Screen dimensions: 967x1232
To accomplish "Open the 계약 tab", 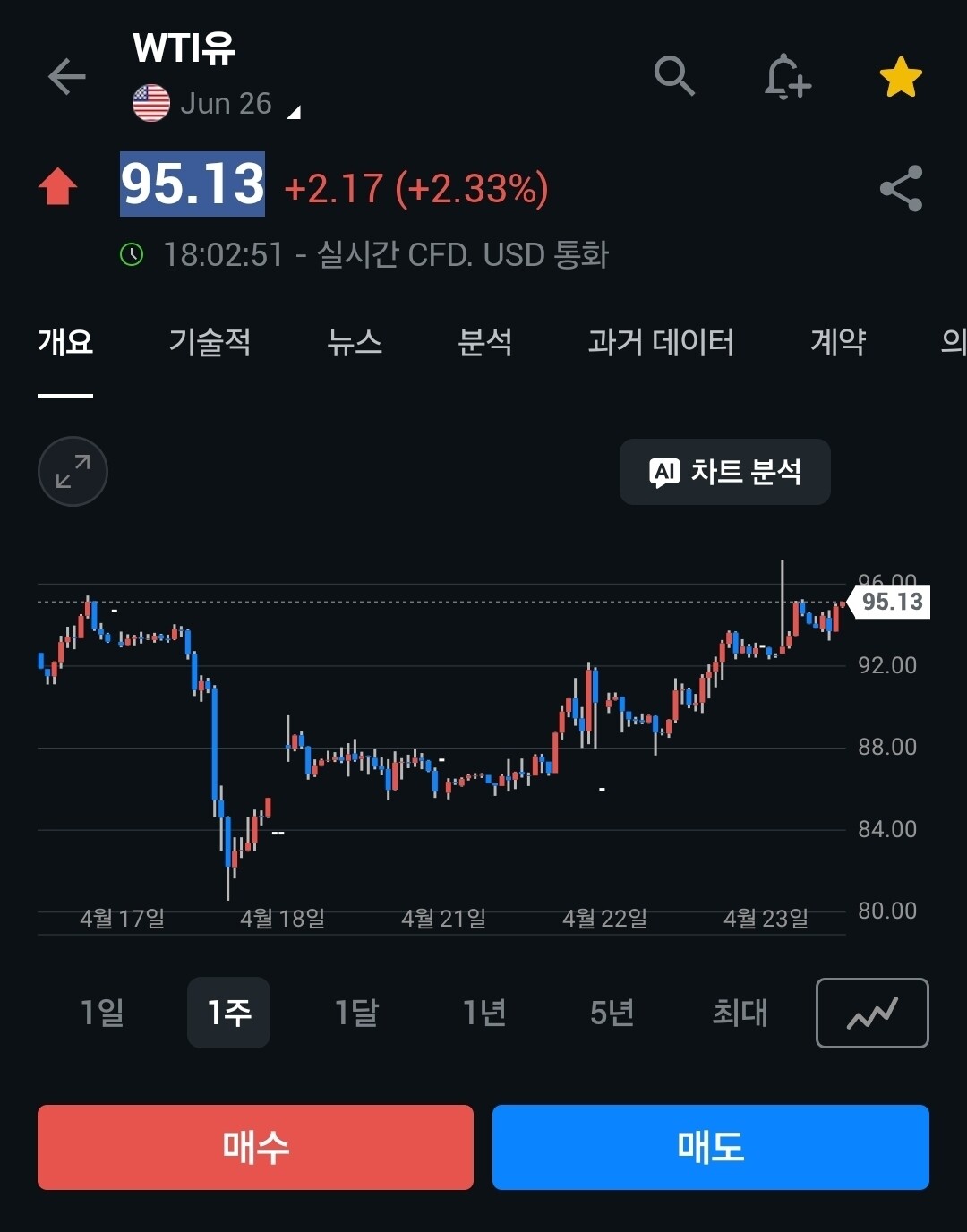I will click(838, 342).
